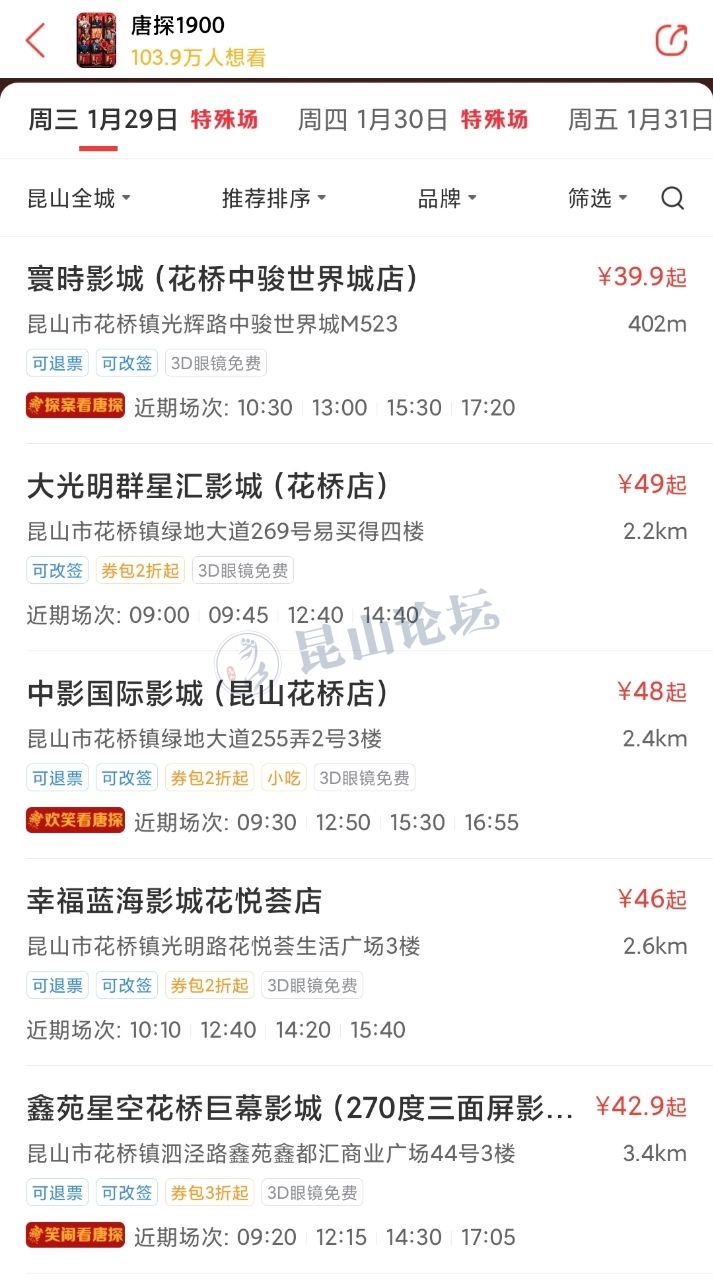Open the 推荐排序 sorting dropdown
The image size is (713, 1280).
click(x=274, y=198)
